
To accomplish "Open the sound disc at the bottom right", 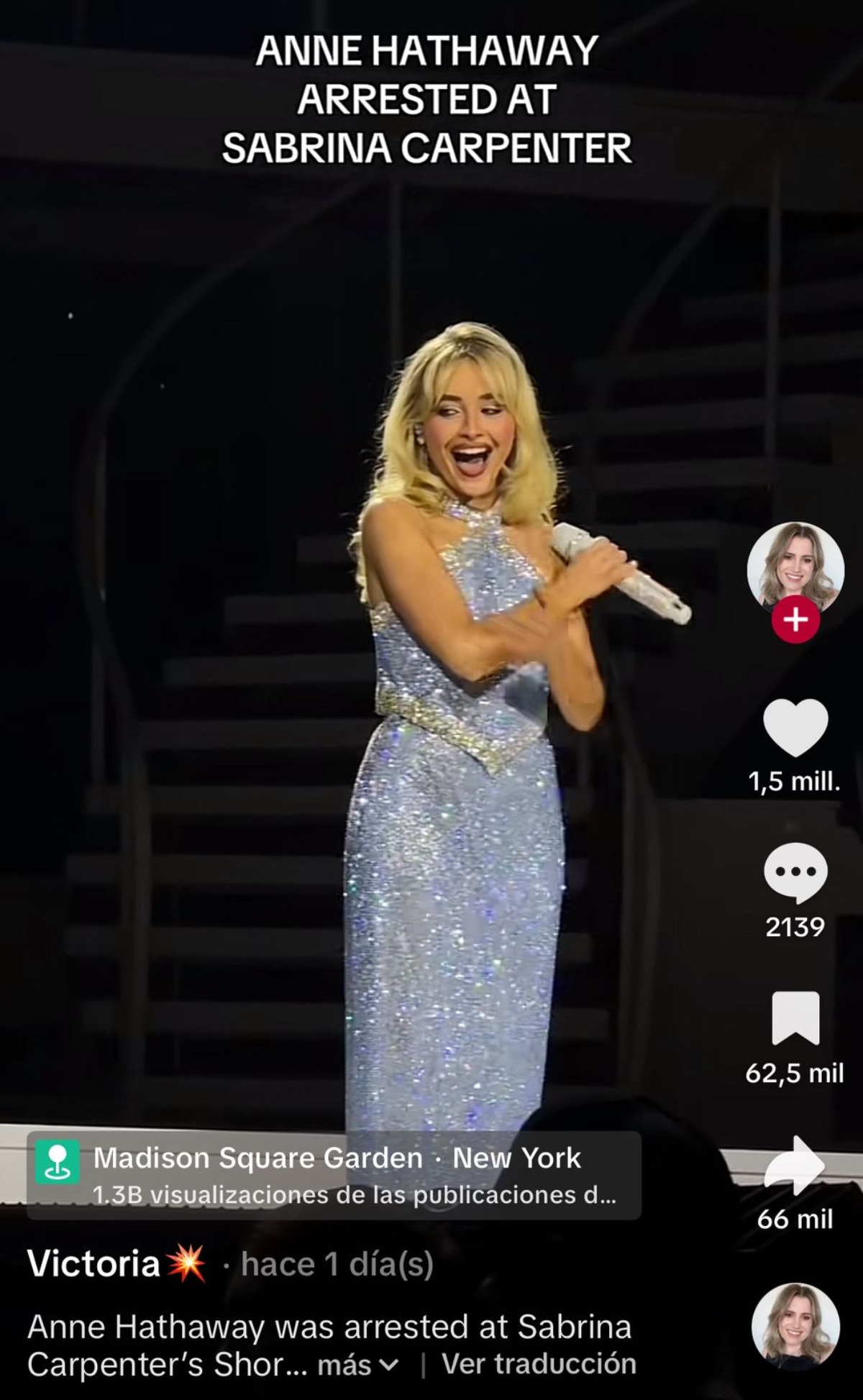I will [x=795, y=1326].
